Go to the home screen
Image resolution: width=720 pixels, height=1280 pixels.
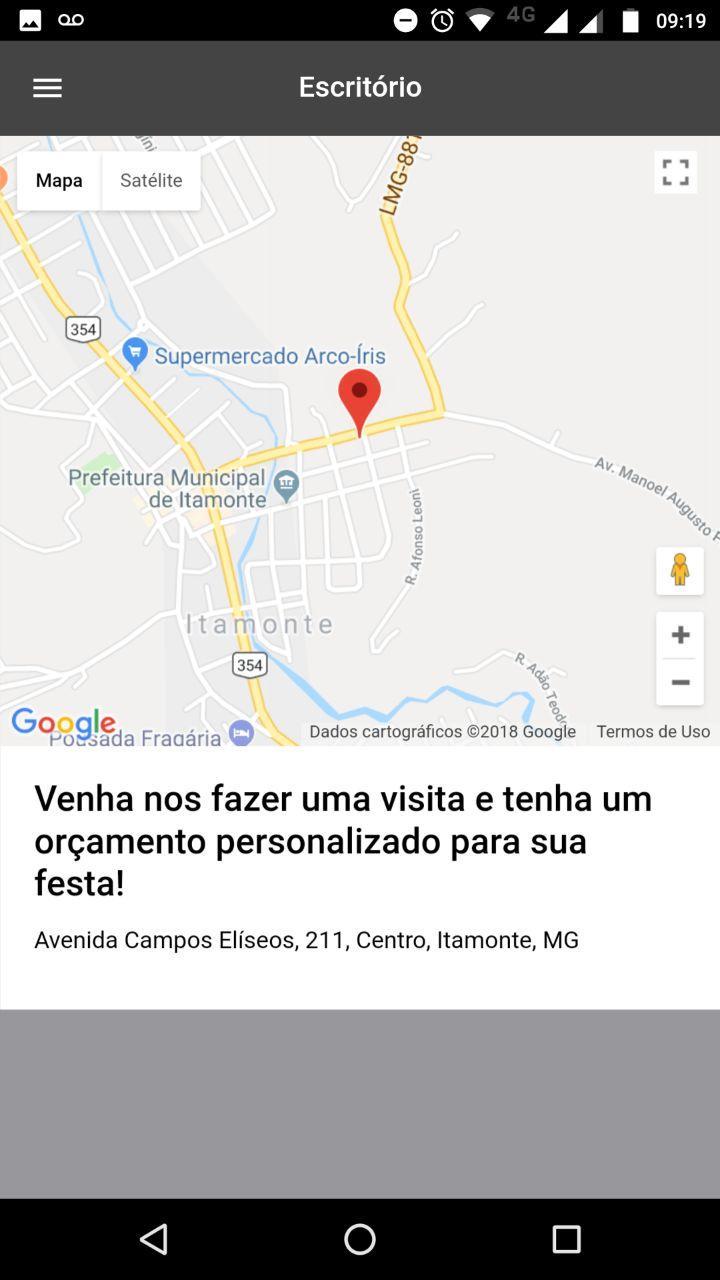(x=360, y=1239)
